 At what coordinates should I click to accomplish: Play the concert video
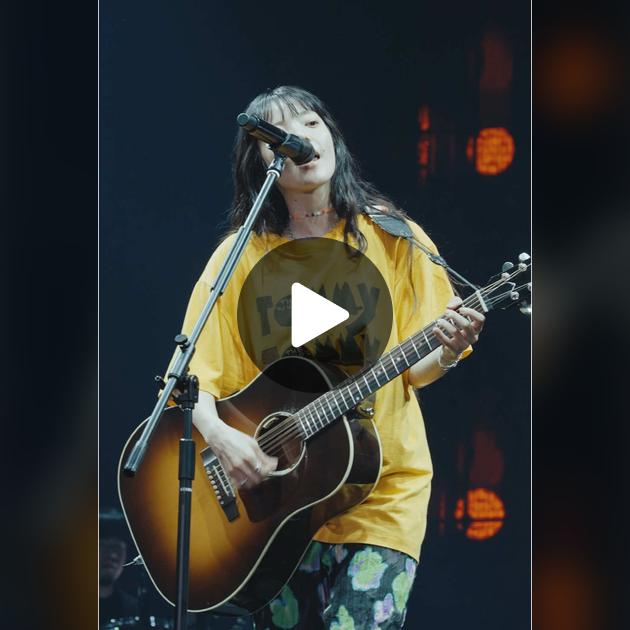[x=315, y=315]
